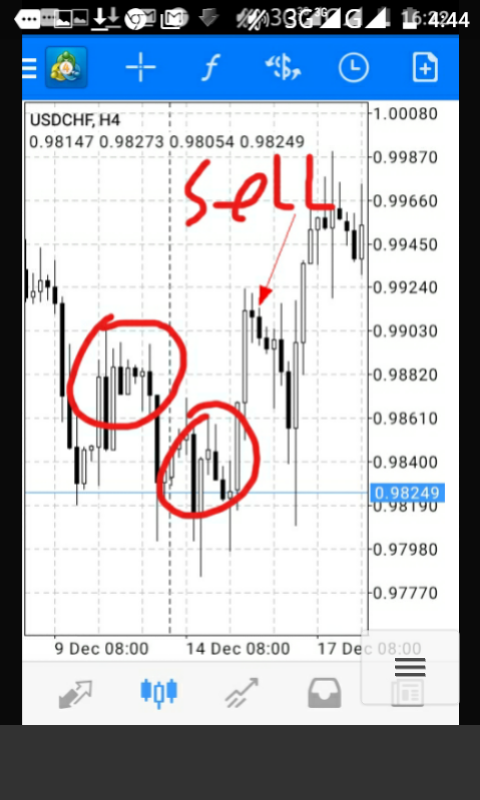This screenshot has height=800, width=480.
Task: Open the timeframe selector clock icon
Action: tap(353, 67)
